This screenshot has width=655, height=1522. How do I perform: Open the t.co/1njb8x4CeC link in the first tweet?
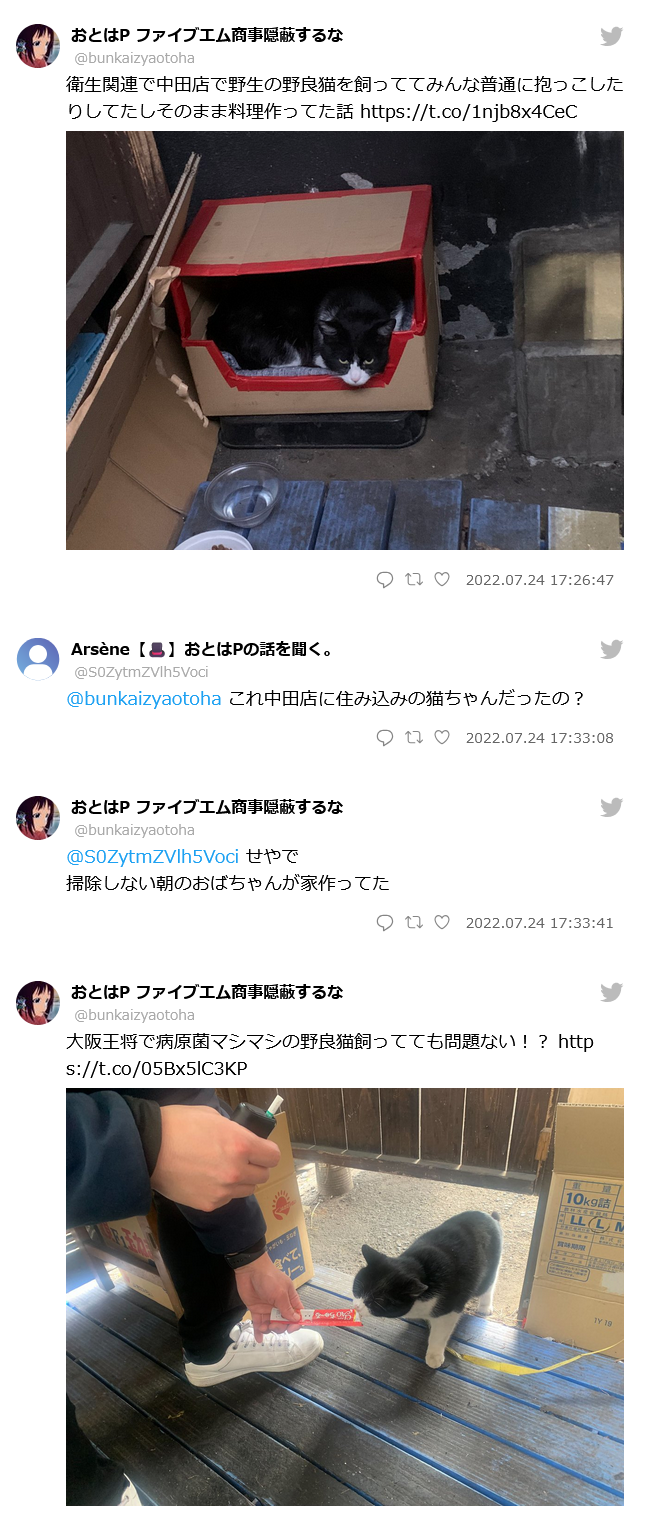tap(468, 111)
